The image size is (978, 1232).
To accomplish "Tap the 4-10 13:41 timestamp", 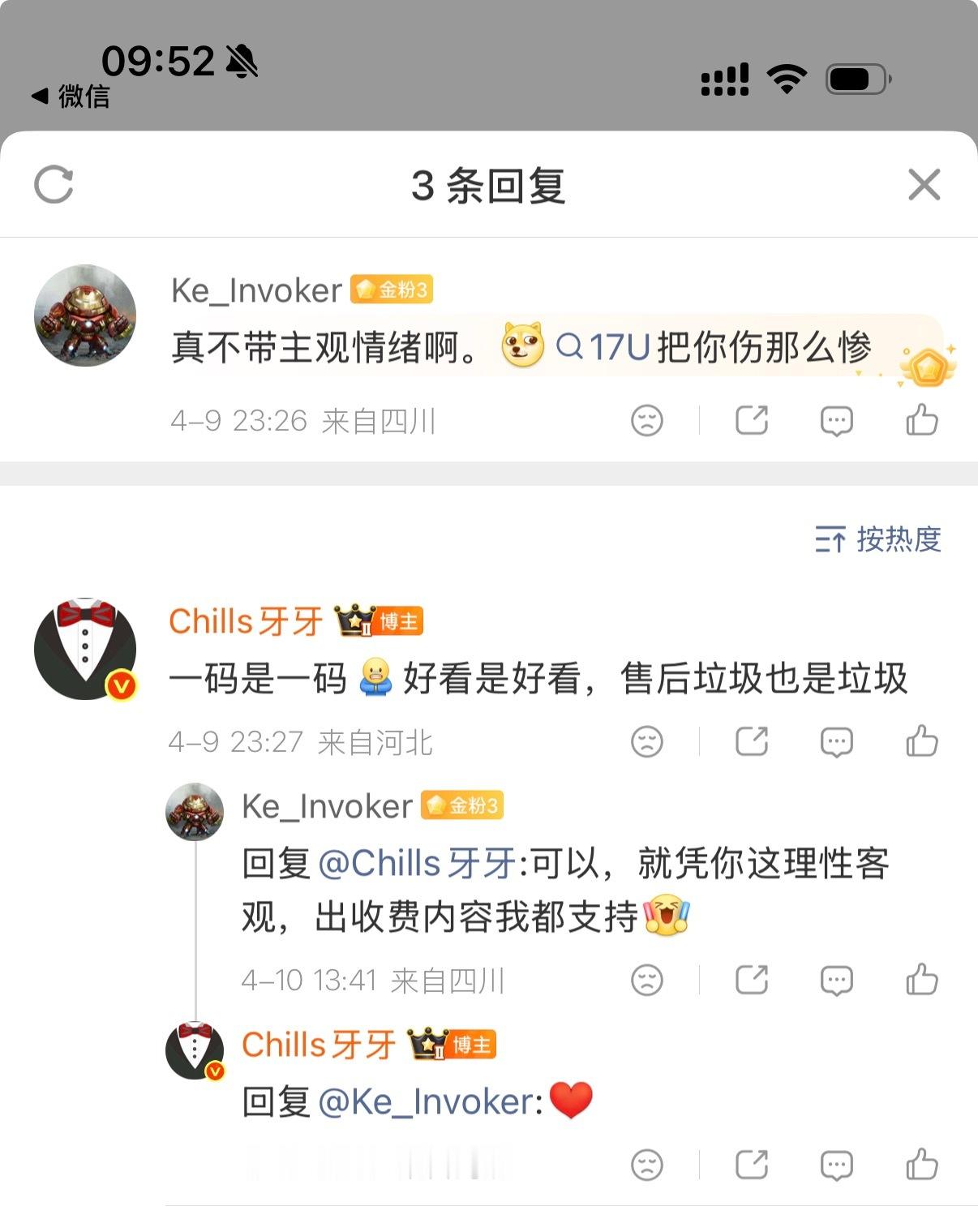I will tap(312, 979).
